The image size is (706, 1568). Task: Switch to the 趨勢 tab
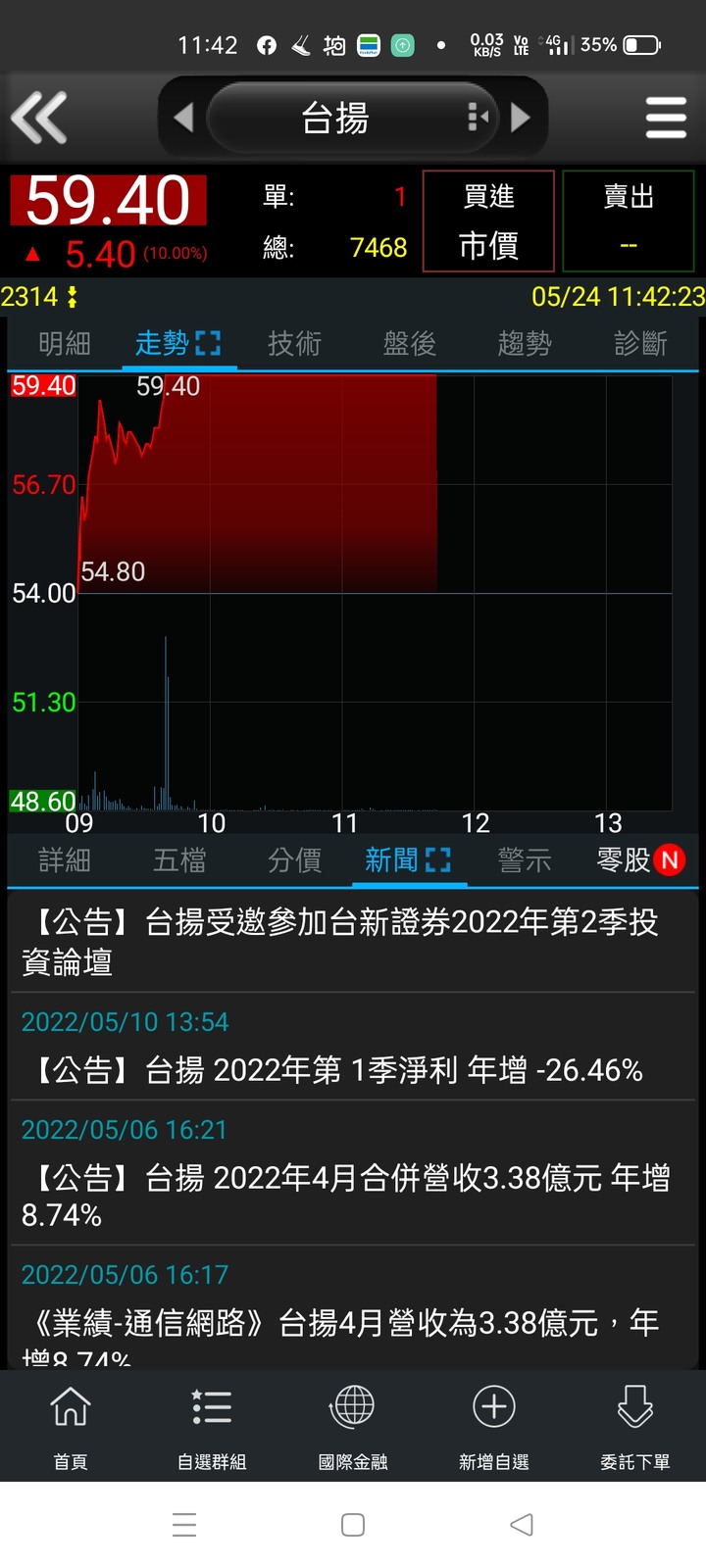coord(525,344)
